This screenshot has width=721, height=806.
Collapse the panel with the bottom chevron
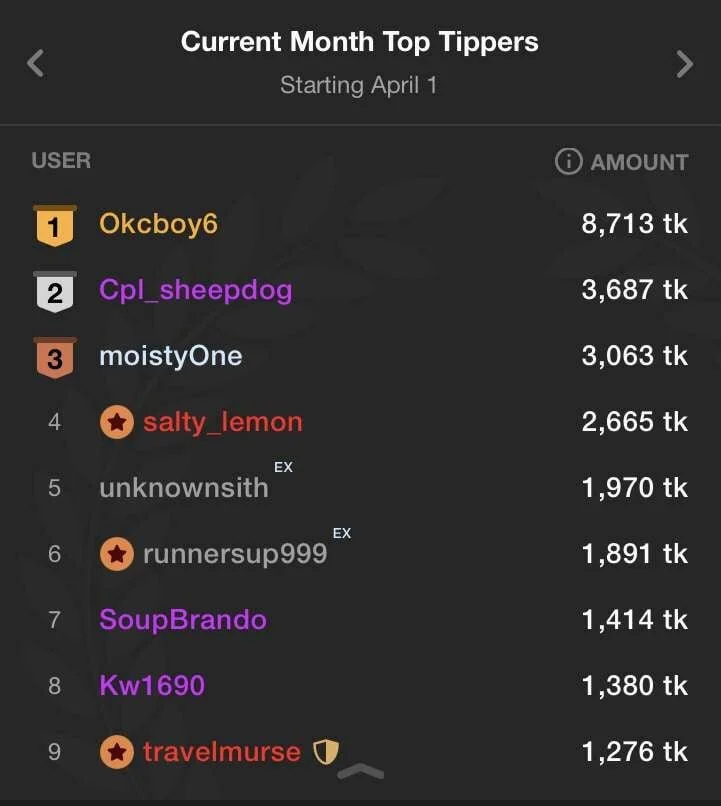click(360, 771)
